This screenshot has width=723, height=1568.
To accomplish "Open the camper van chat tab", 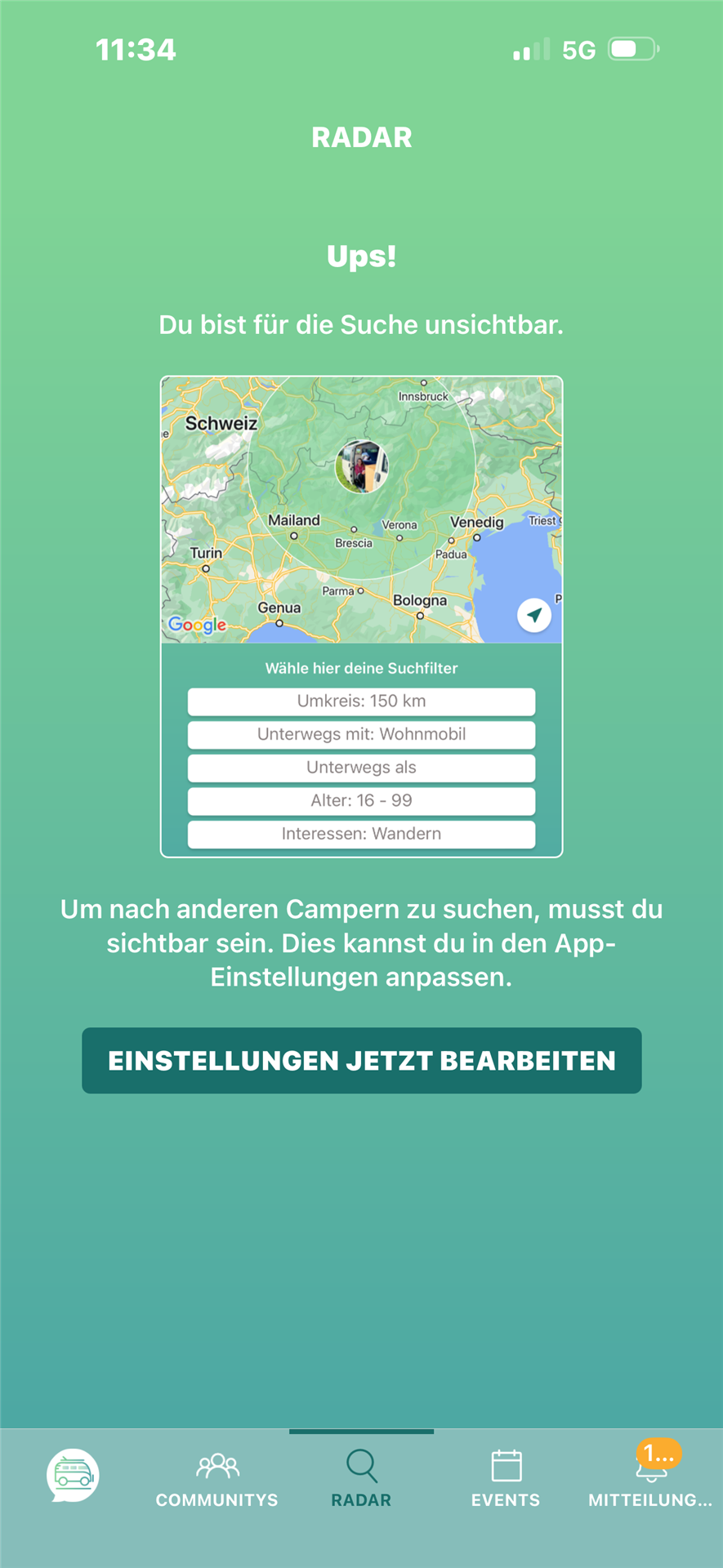I will point(73,1475).
